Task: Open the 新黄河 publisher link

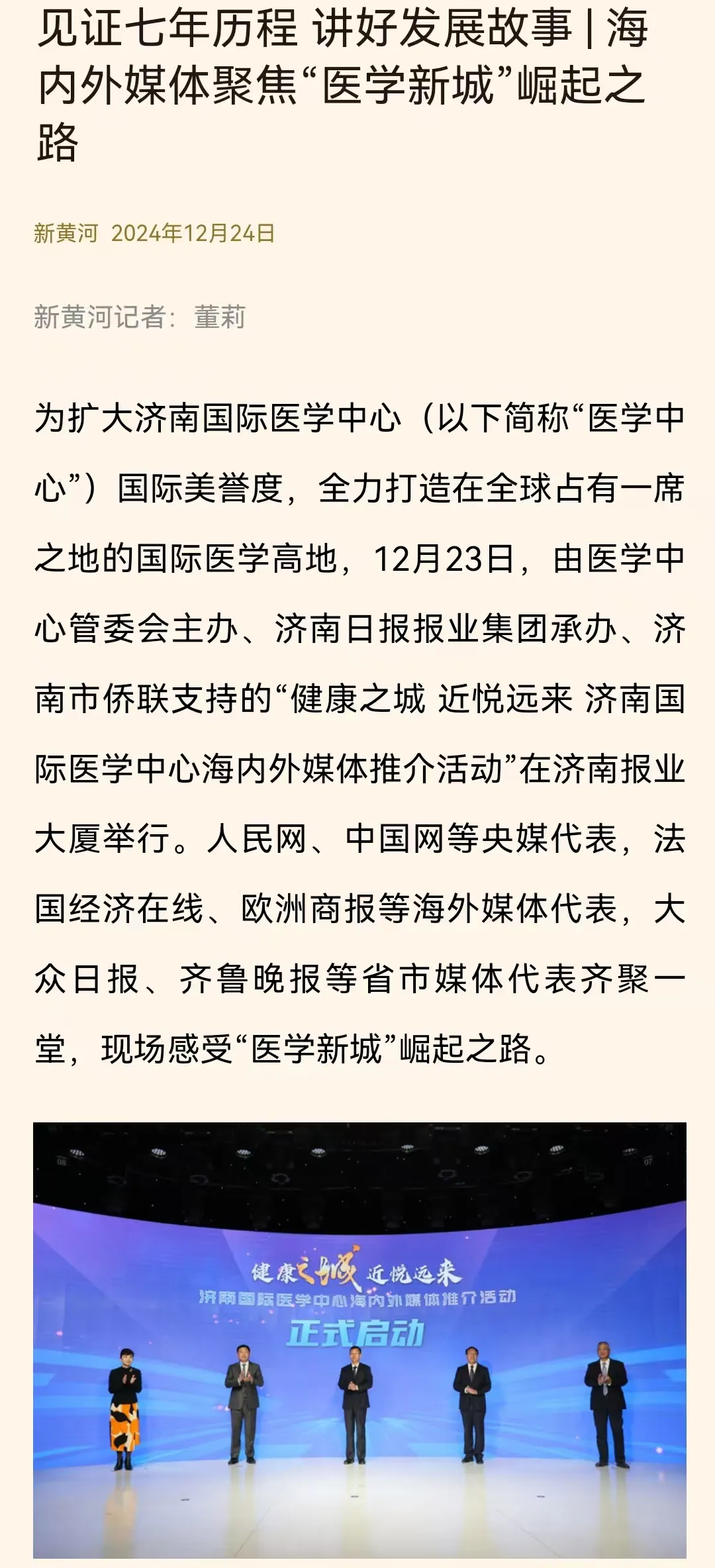Action: coord(66,233)
